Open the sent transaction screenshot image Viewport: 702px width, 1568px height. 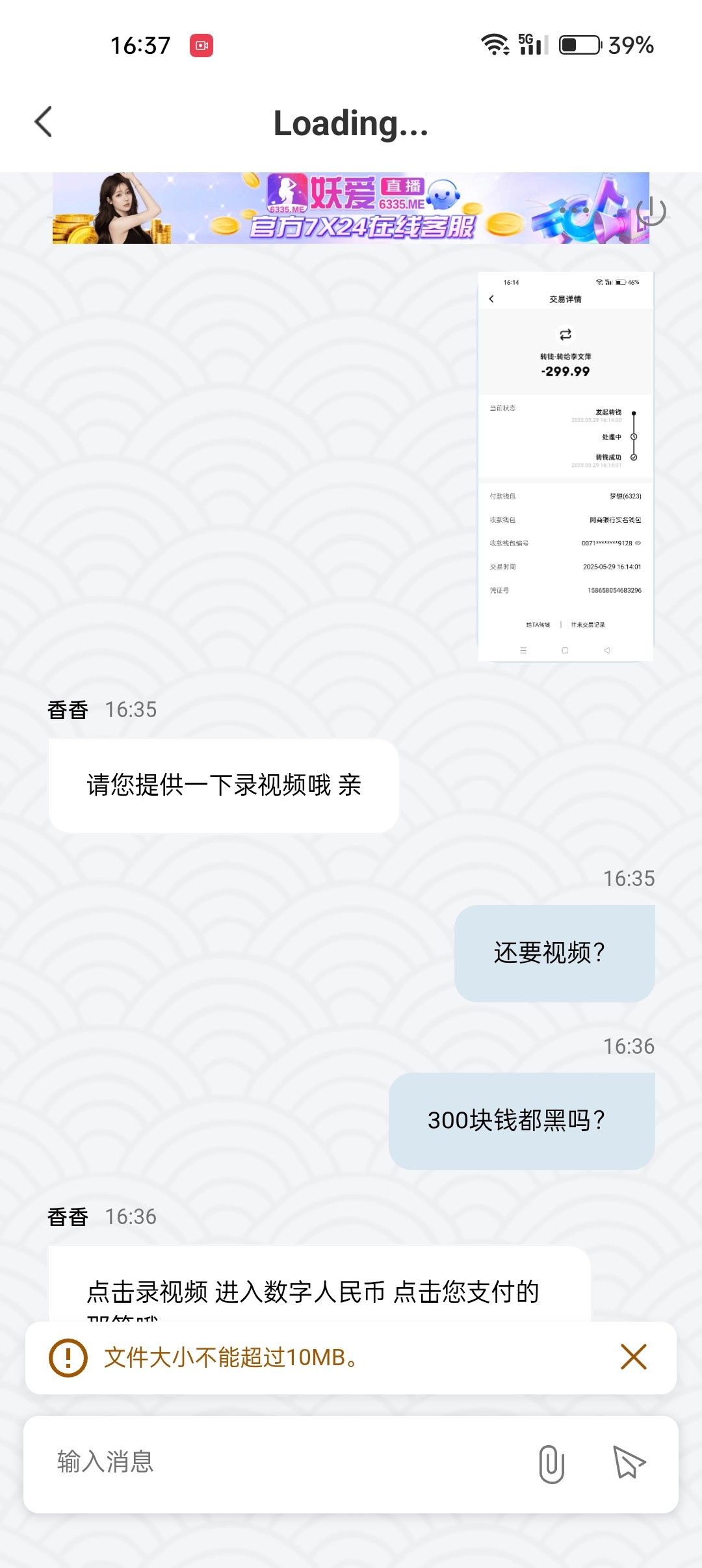click(565, 467)
